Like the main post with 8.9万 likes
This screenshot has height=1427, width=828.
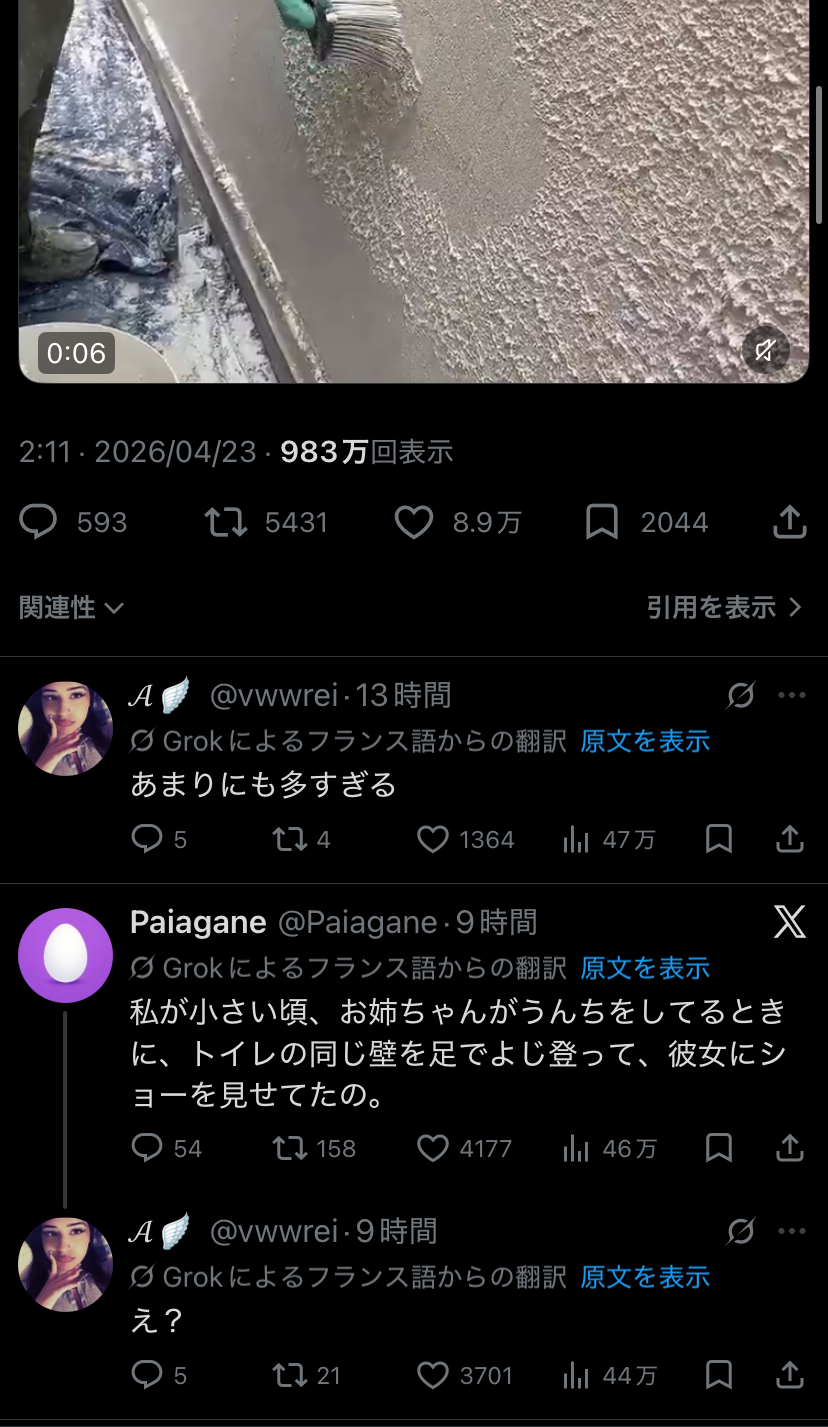(413, 522)
